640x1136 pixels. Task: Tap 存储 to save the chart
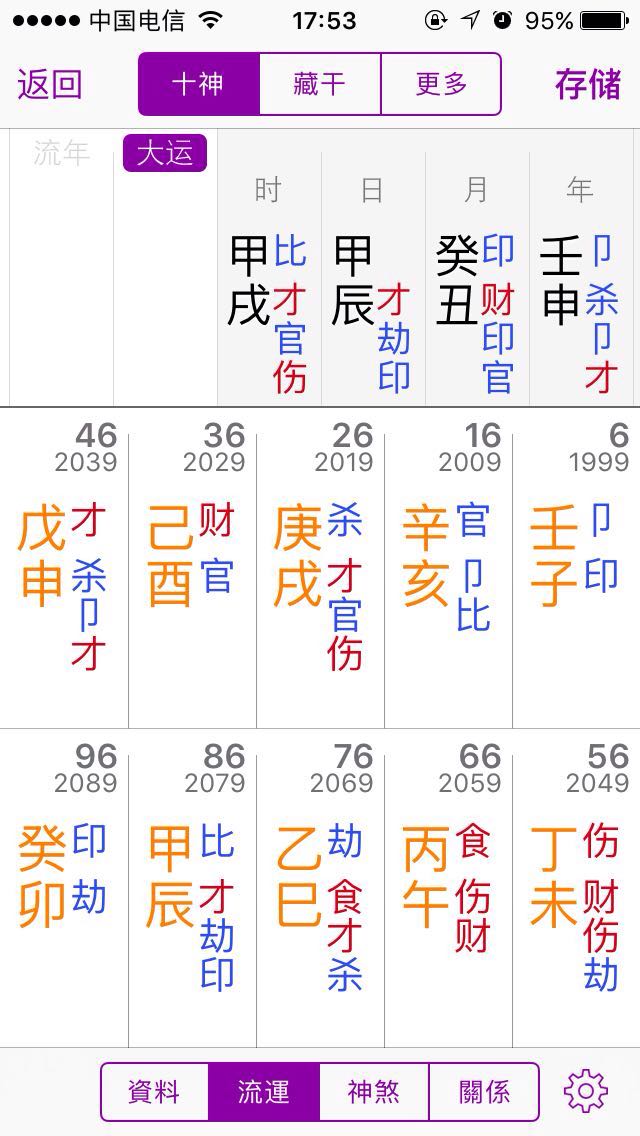pyautogui.click(x=588, y=84)
